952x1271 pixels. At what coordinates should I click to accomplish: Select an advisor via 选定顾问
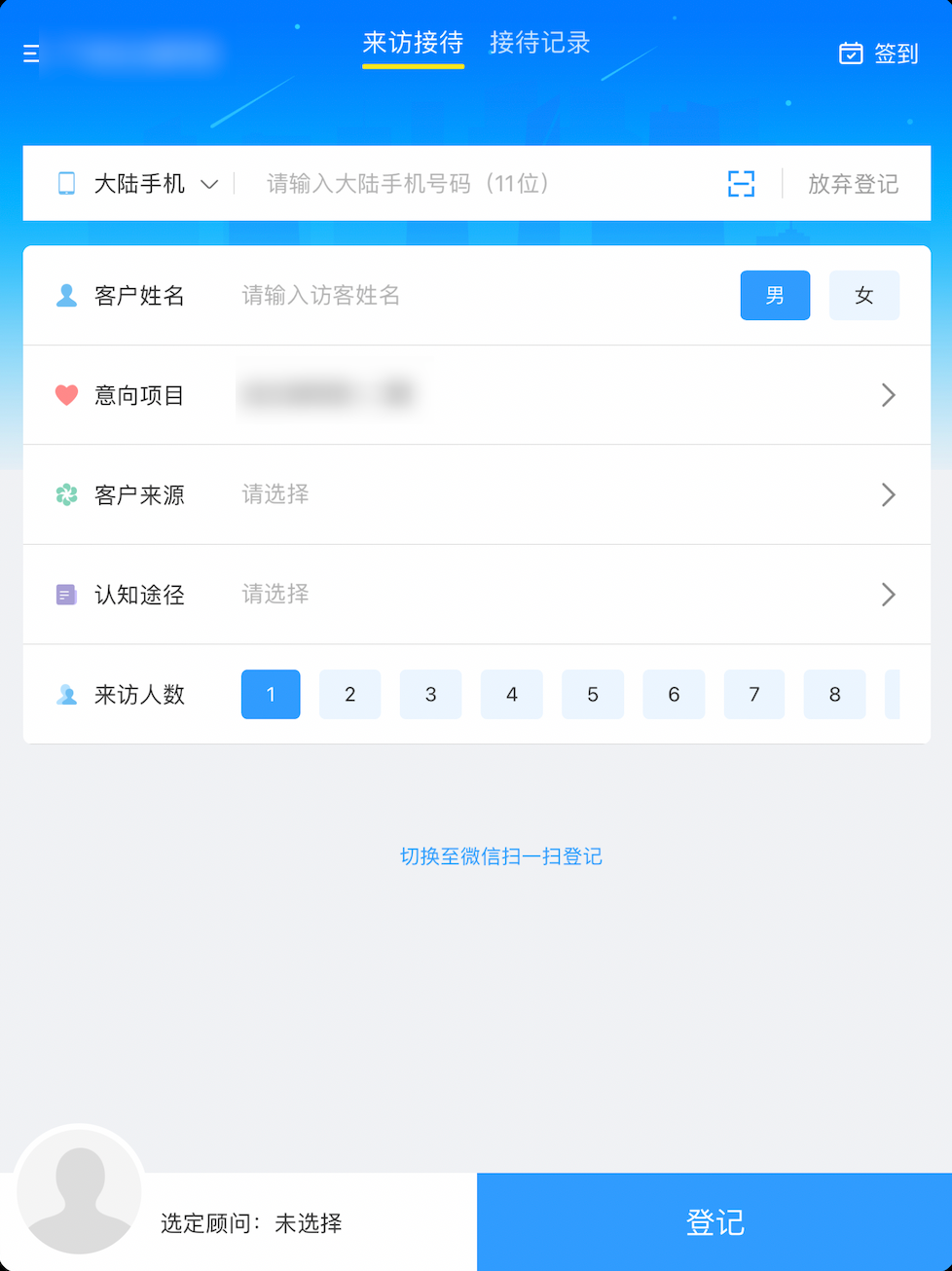250,1223
